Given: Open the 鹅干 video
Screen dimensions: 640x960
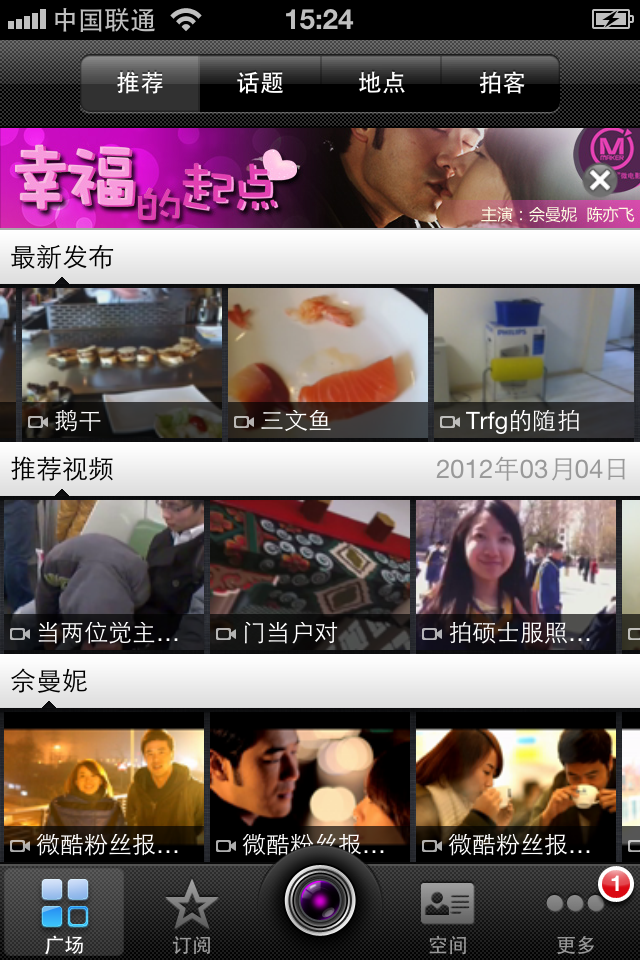Looking at the screenshot, I should pyautogui.click(x=122, y=364).
